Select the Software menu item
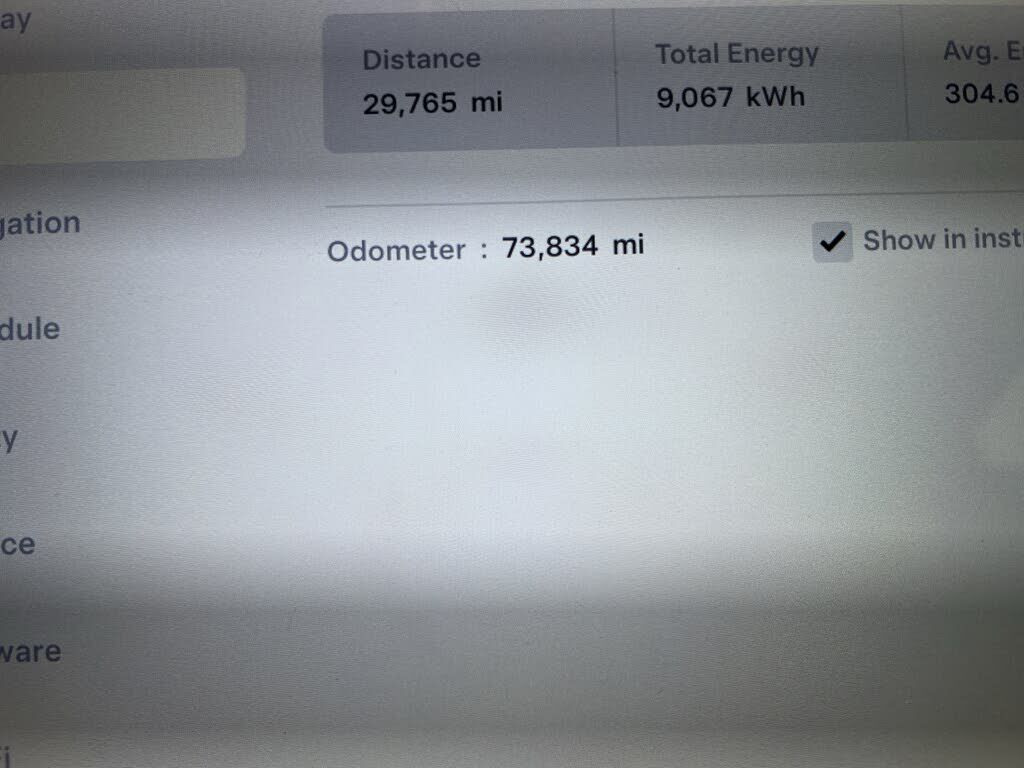The width and height of the screenshot is (1024, 768). pos(30,652)
